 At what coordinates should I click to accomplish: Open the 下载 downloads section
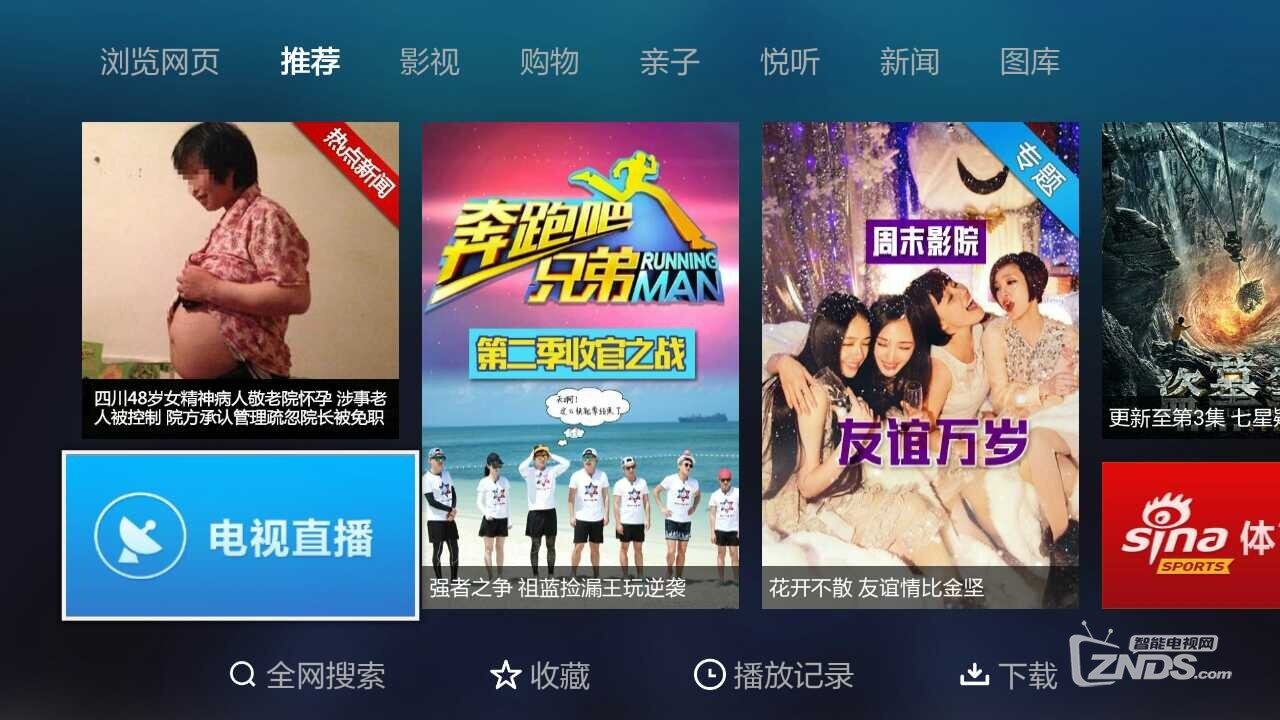coord(1008,676)
